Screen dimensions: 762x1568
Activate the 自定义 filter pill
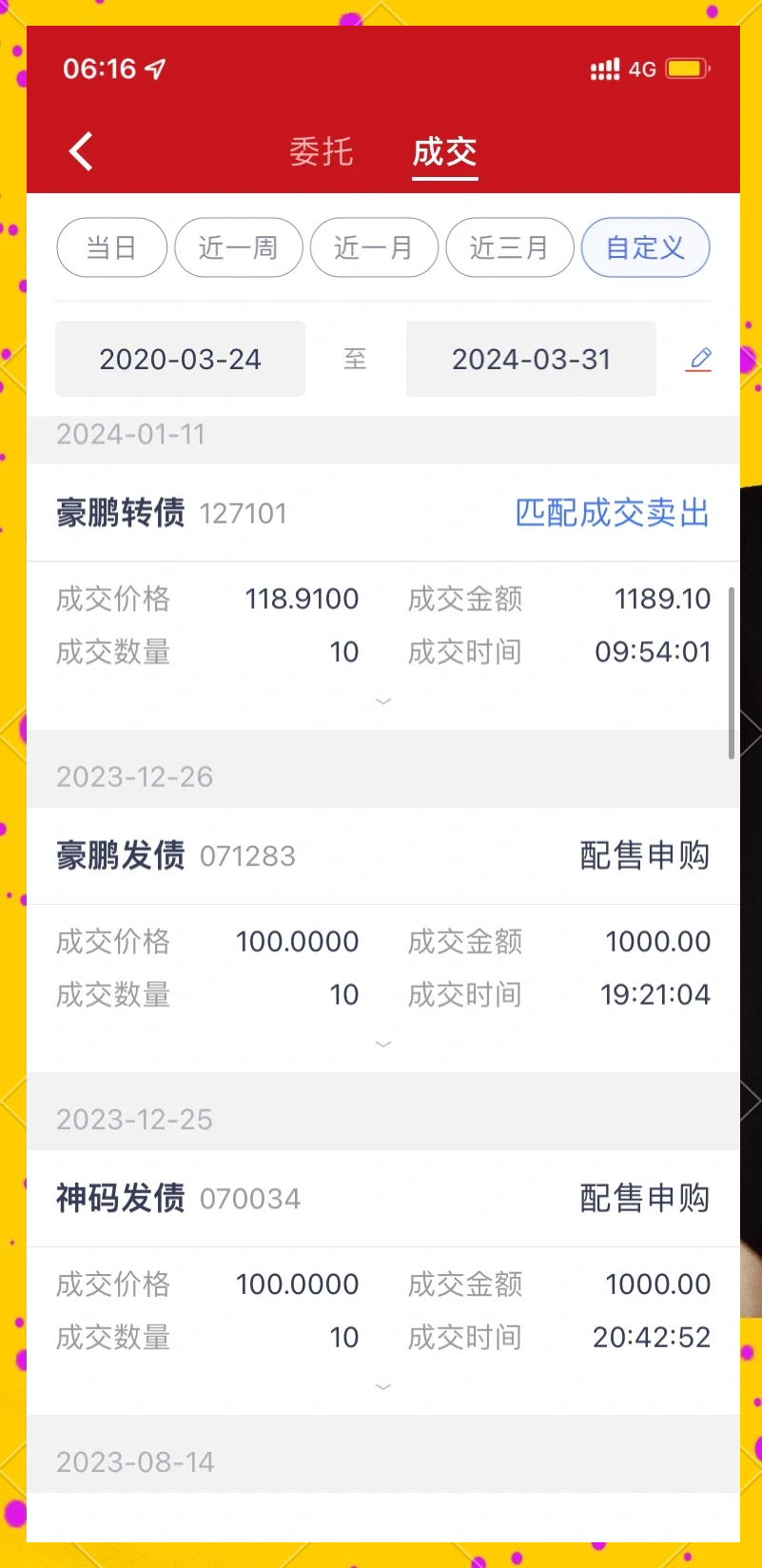click(x=645, y=247)
